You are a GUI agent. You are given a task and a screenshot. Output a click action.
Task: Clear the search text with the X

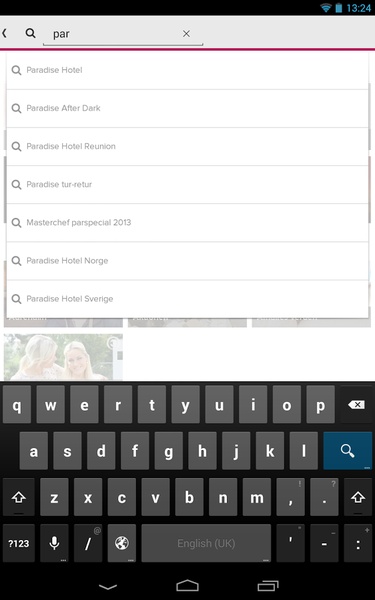click(186, 34)
